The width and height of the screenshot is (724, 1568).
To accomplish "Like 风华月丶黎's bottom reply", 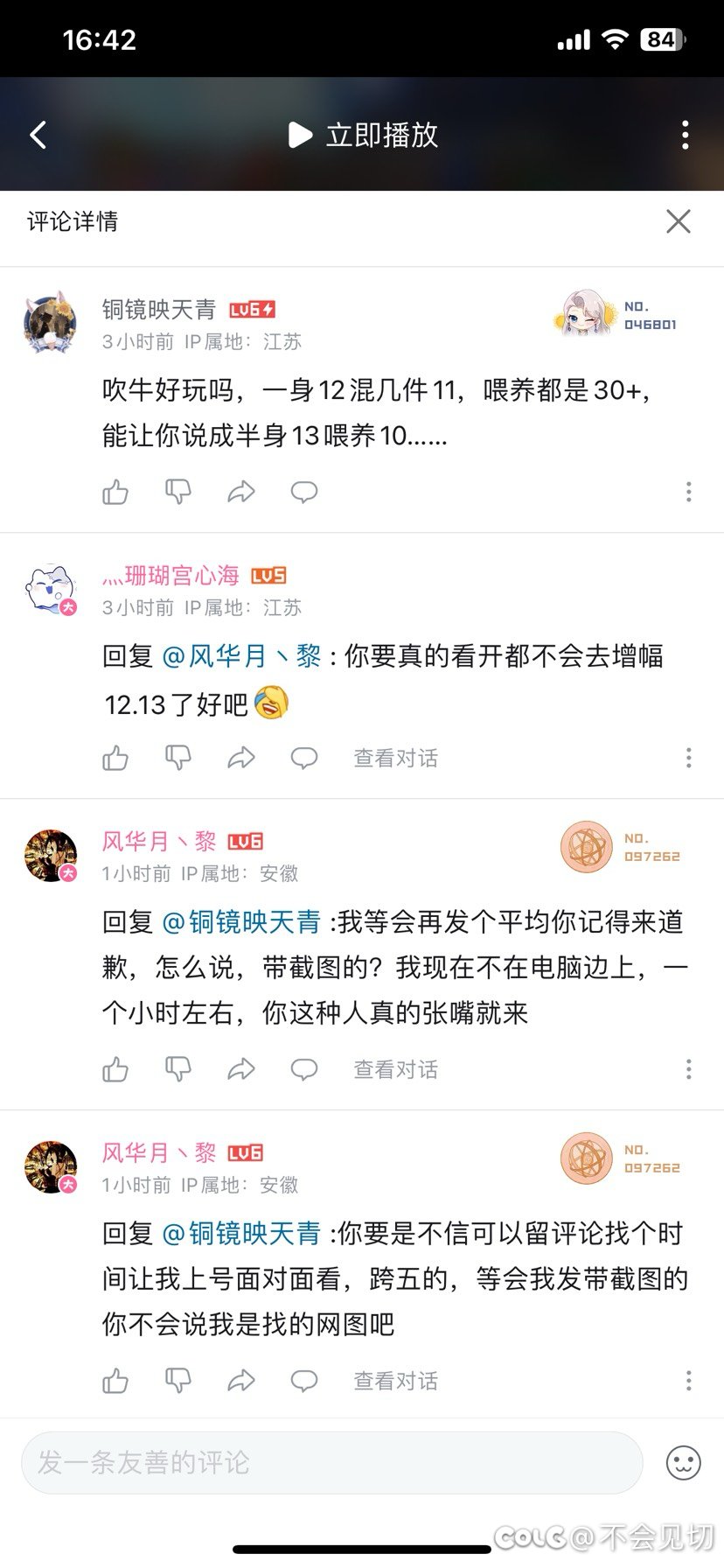I will point(115,1381).
